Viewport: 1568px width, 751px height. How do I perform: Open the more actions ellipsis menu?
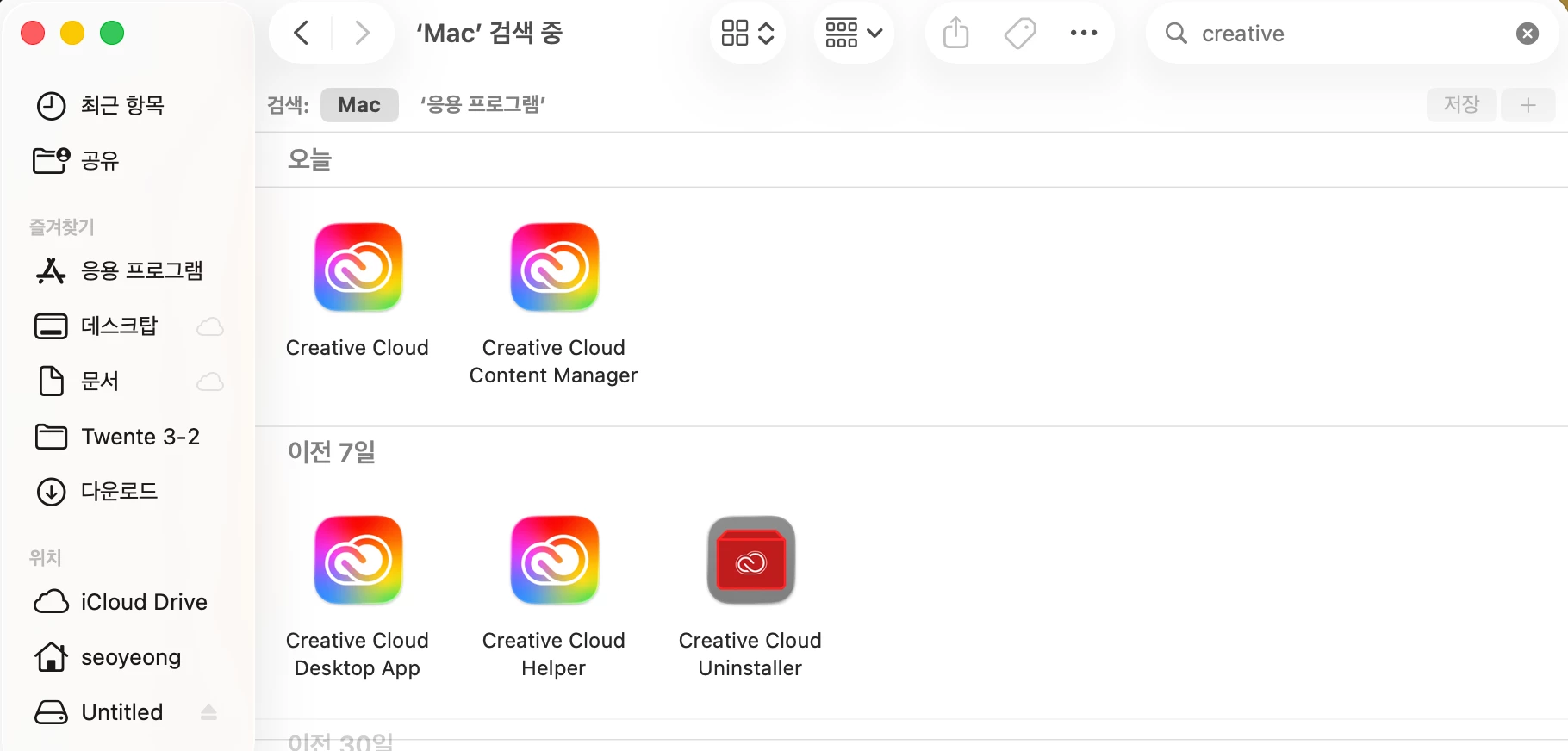(1083, 34)
